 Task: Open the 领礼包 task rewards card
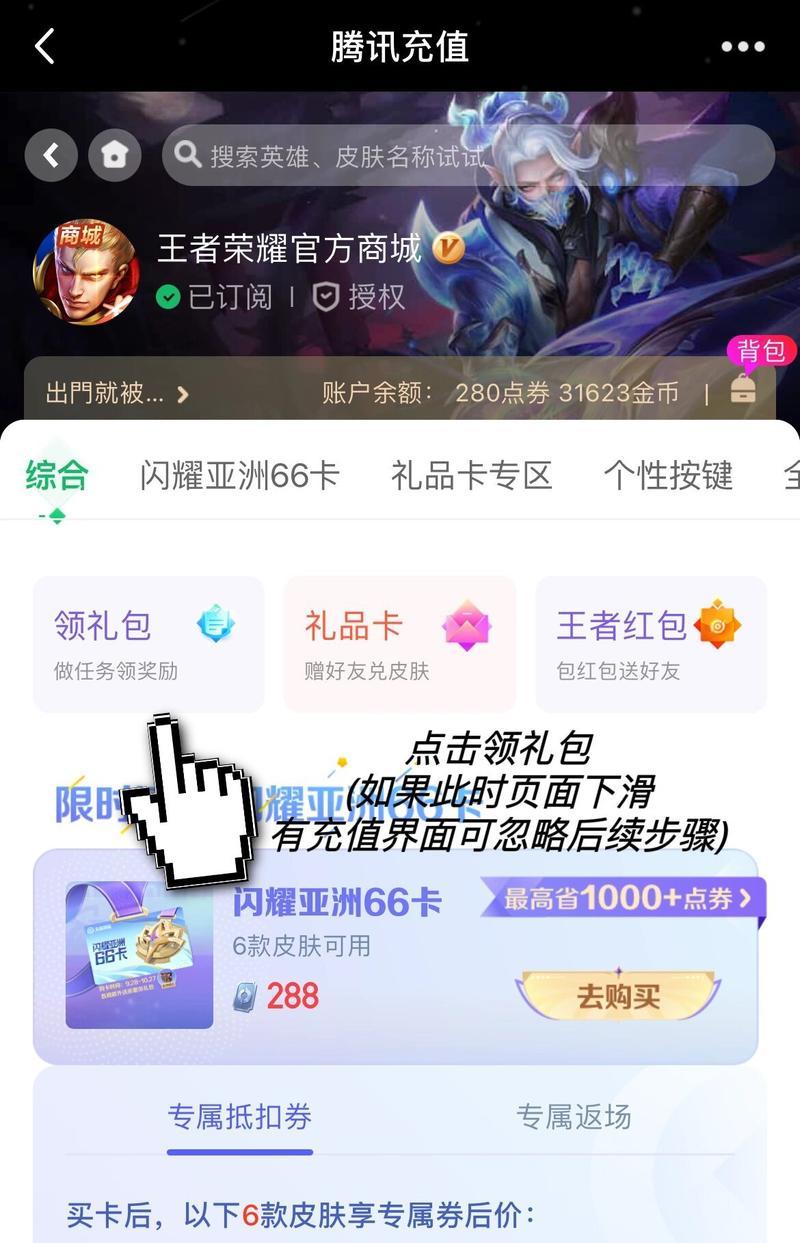point(148,643)
